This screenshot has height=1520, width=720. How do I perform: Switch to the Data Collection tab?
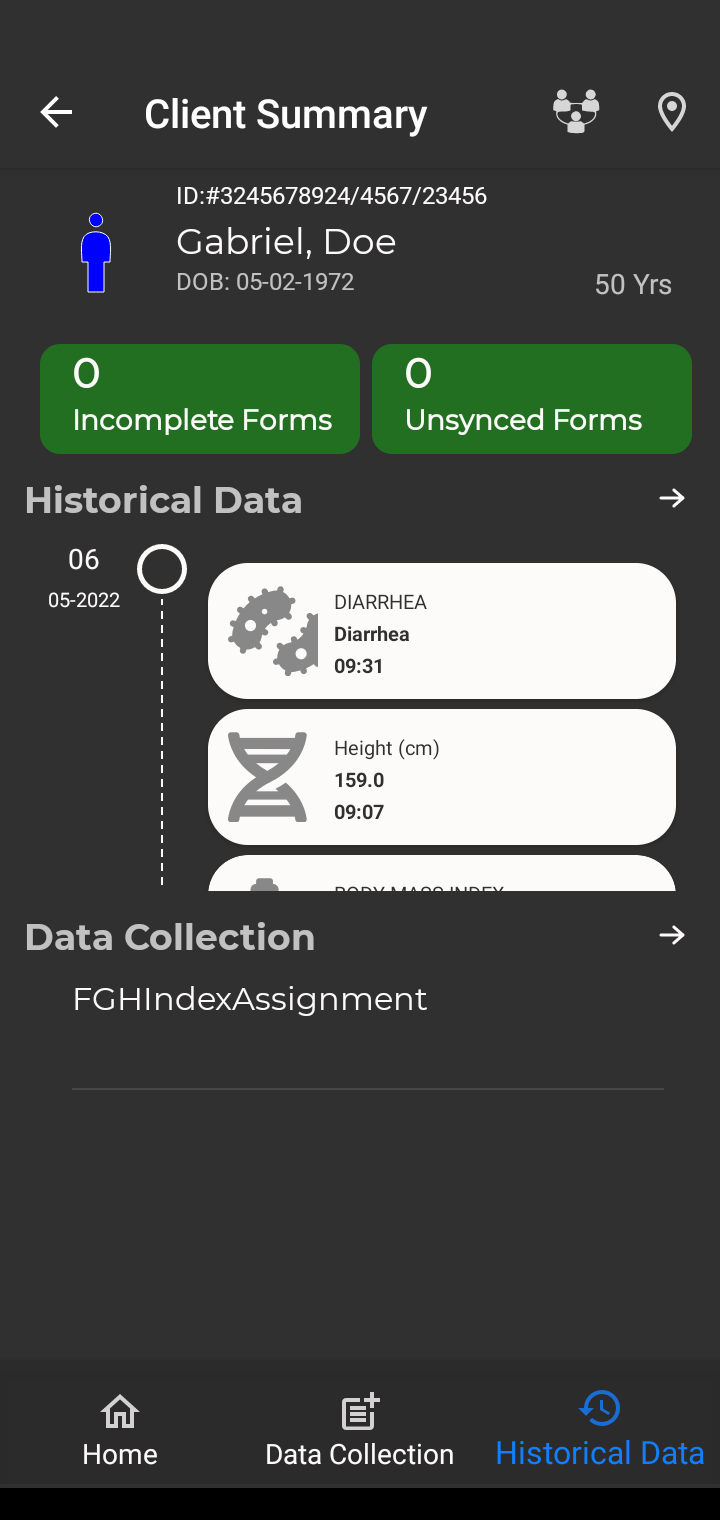[x=360, y=1430]
